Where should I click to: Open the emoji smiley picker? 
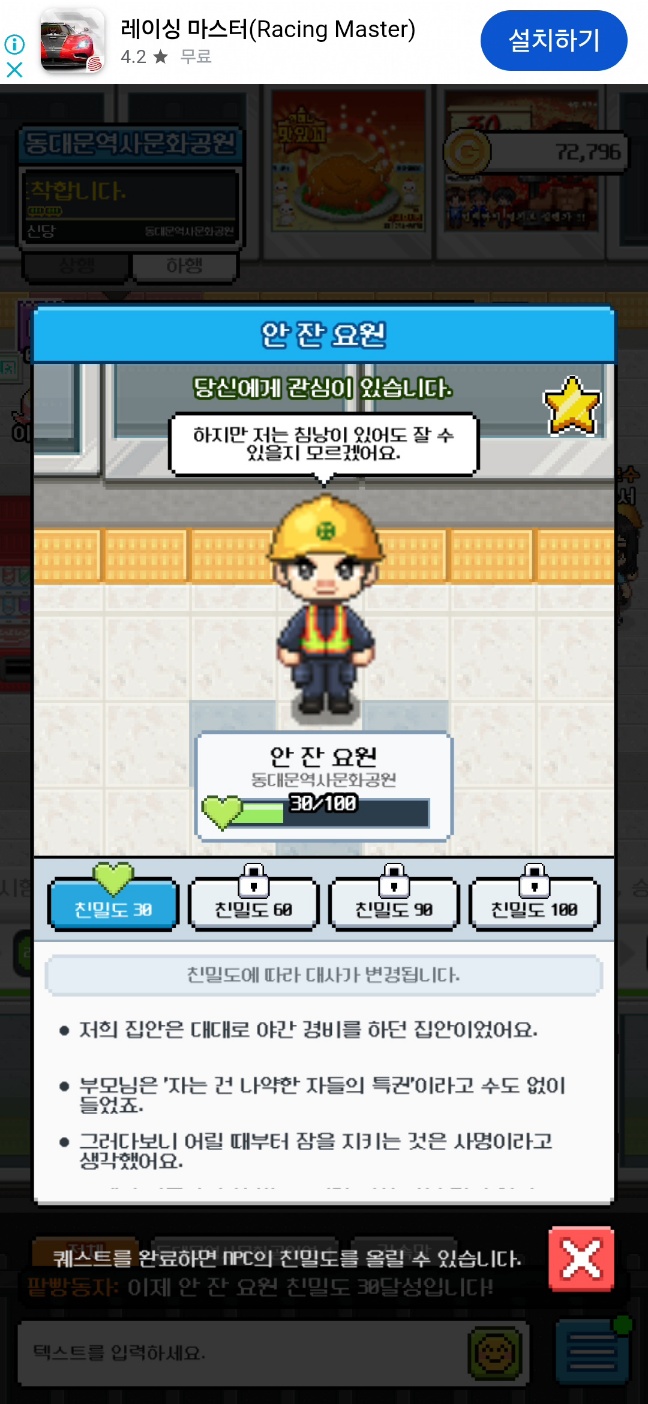coord(497,1354)
